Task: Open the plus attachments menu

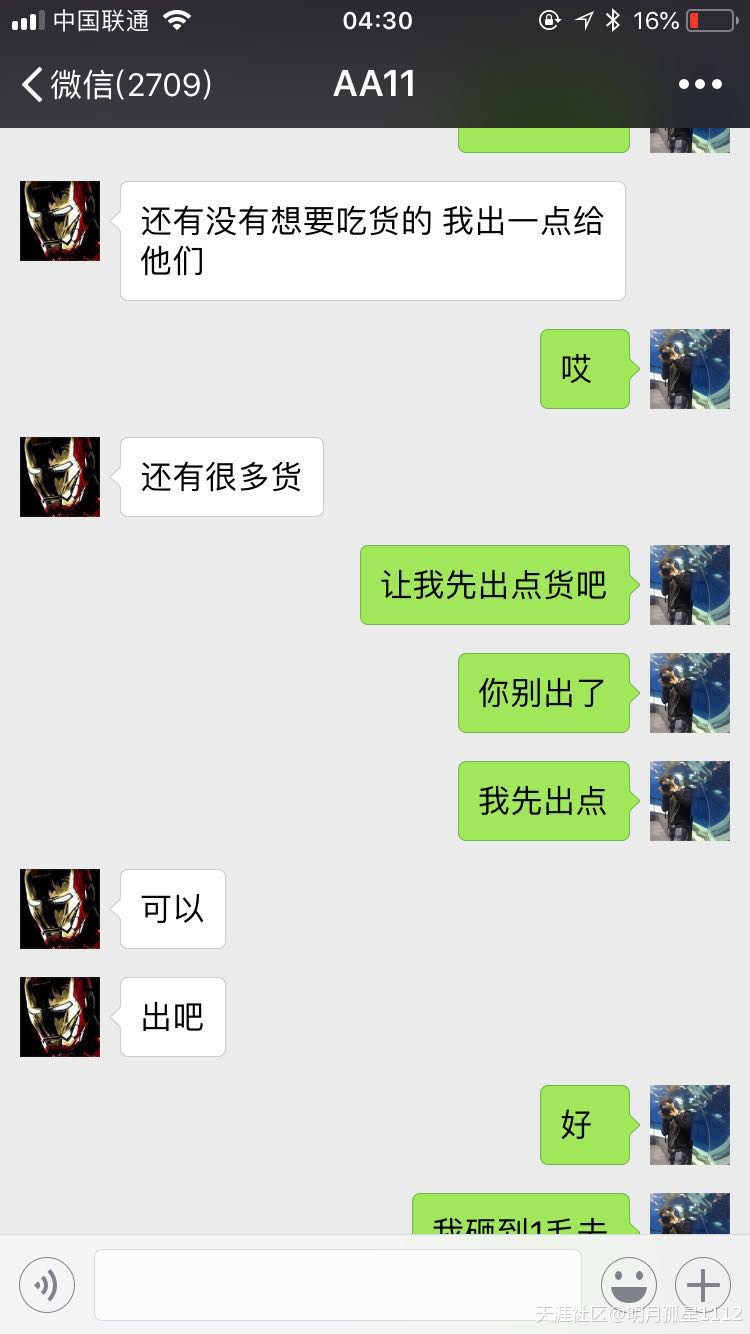Action: 703,1284
